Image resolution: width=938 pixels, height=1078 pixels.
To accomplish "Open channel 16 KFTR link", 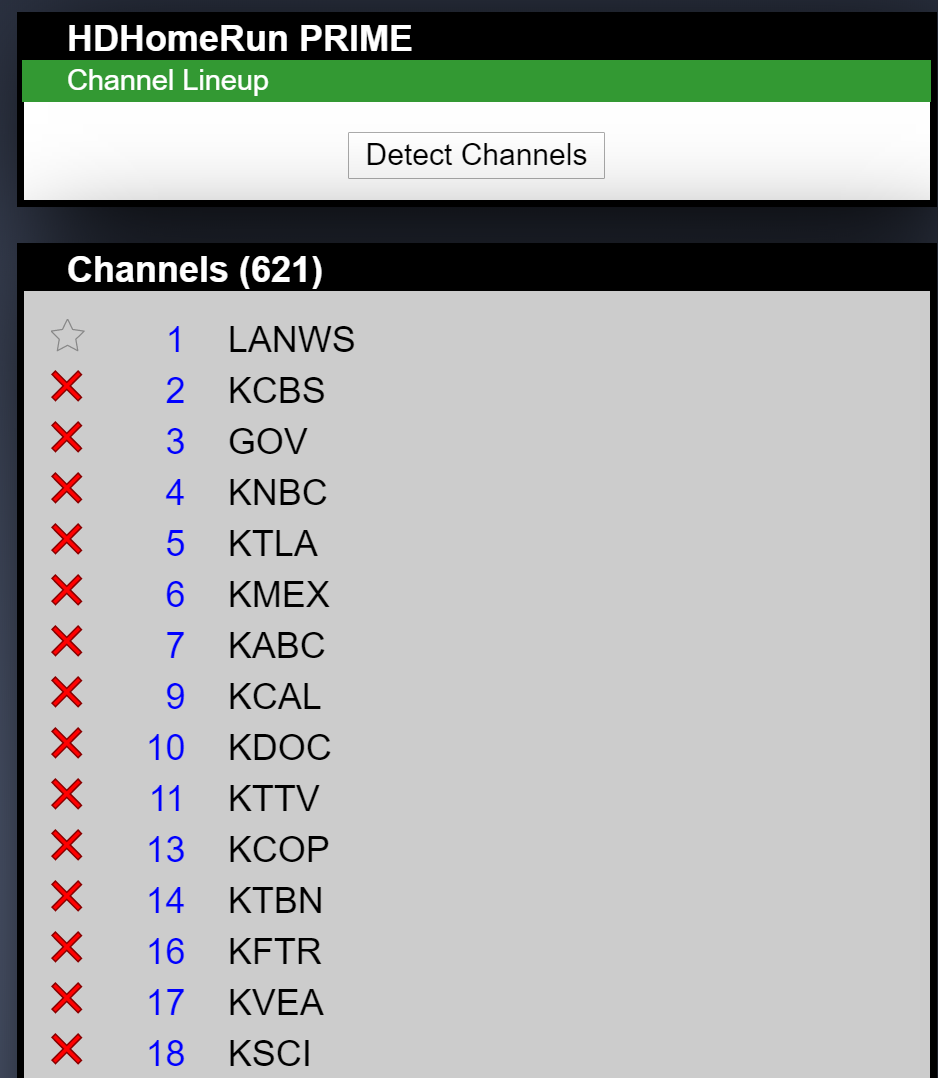I will [166, 952].
